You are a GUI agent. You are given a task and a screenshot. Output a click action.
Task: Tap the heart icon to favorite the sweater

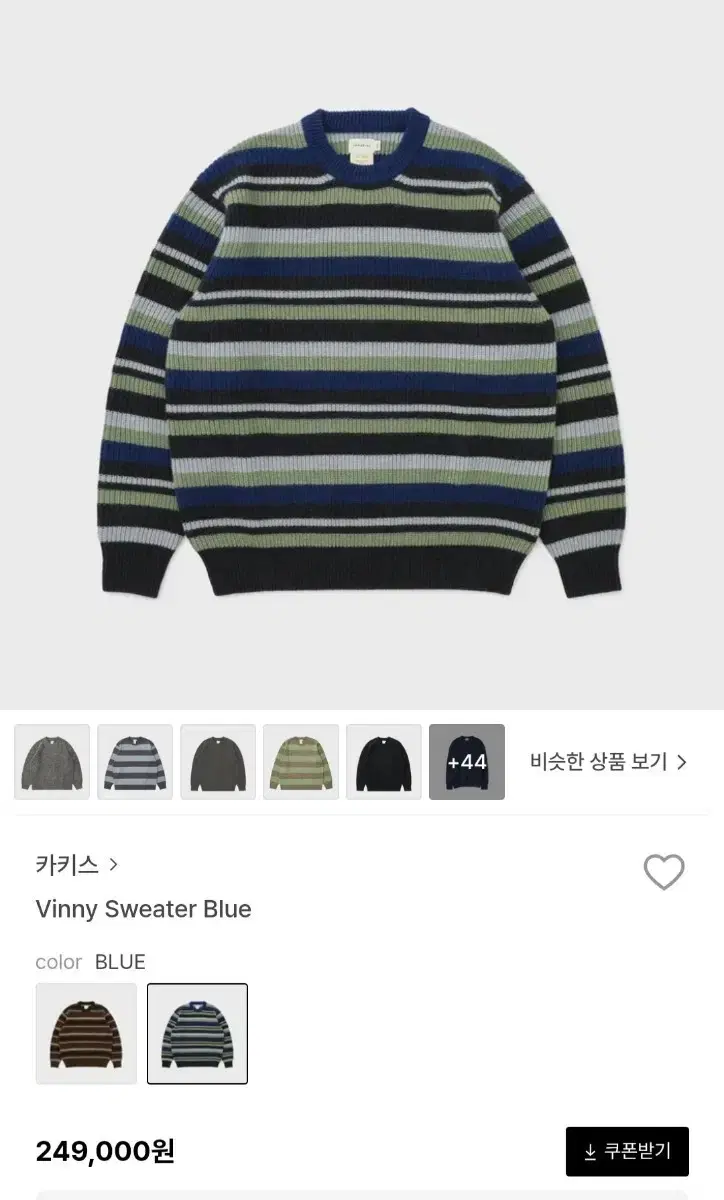point(661,872)
